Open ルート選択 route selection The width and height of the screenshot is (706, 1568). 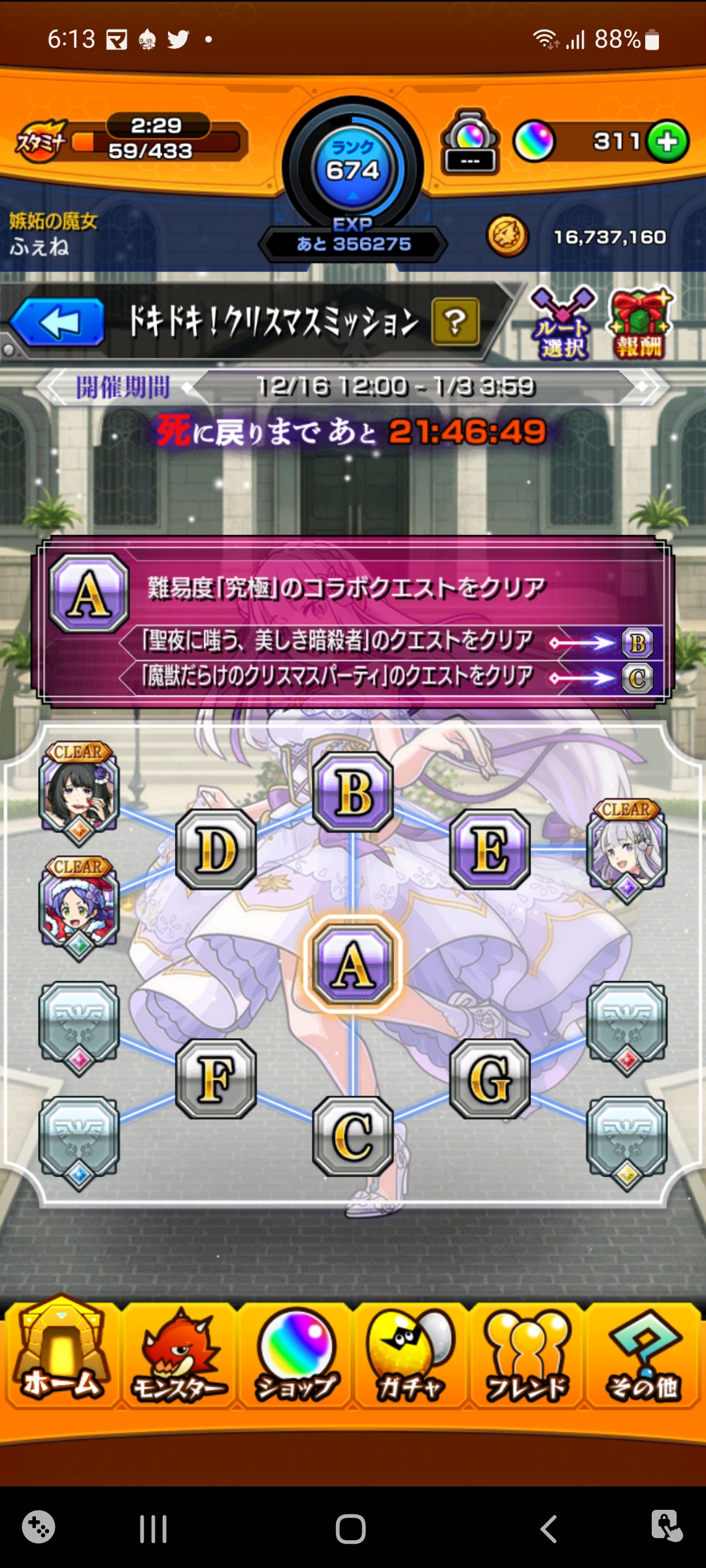[562, 324]
